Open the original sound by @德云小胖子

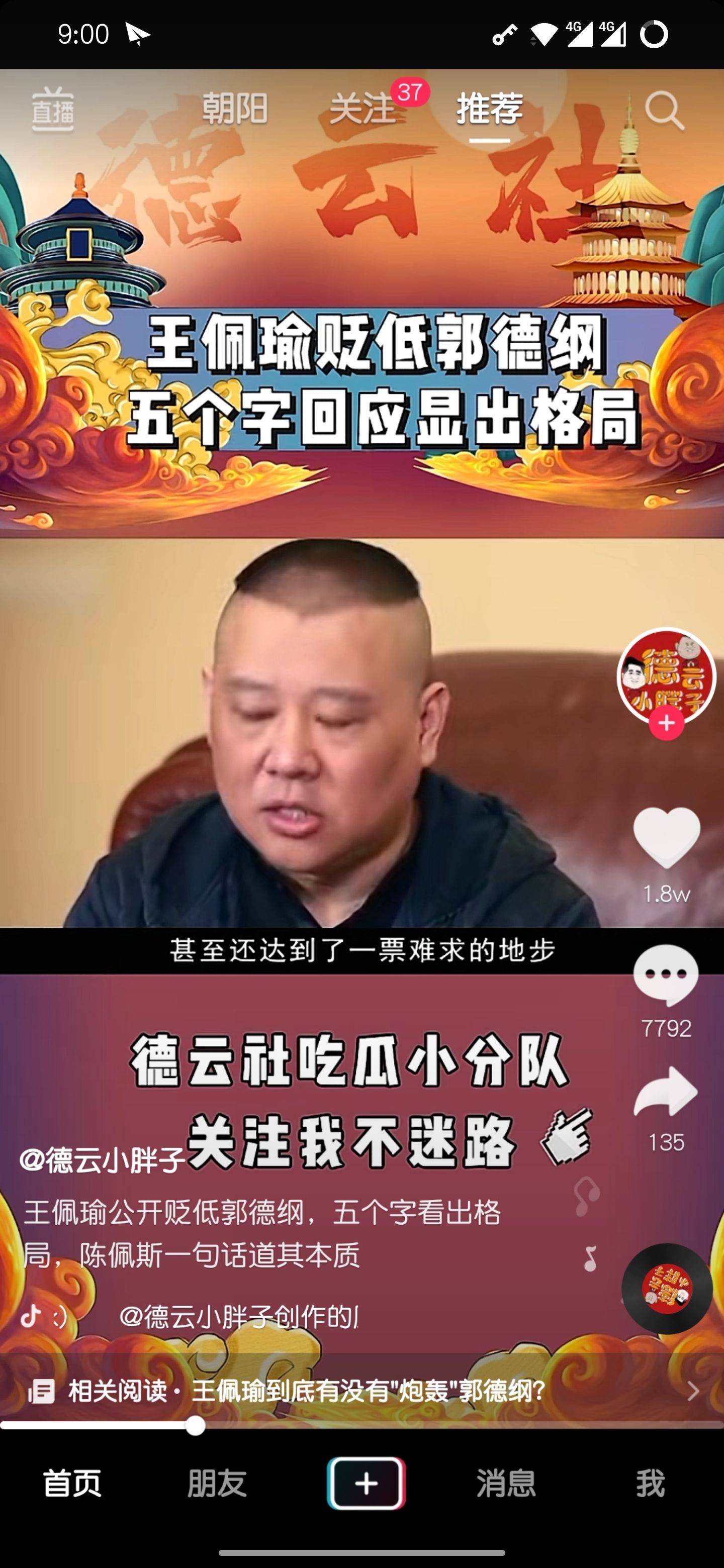click(x=237, y=1317)
